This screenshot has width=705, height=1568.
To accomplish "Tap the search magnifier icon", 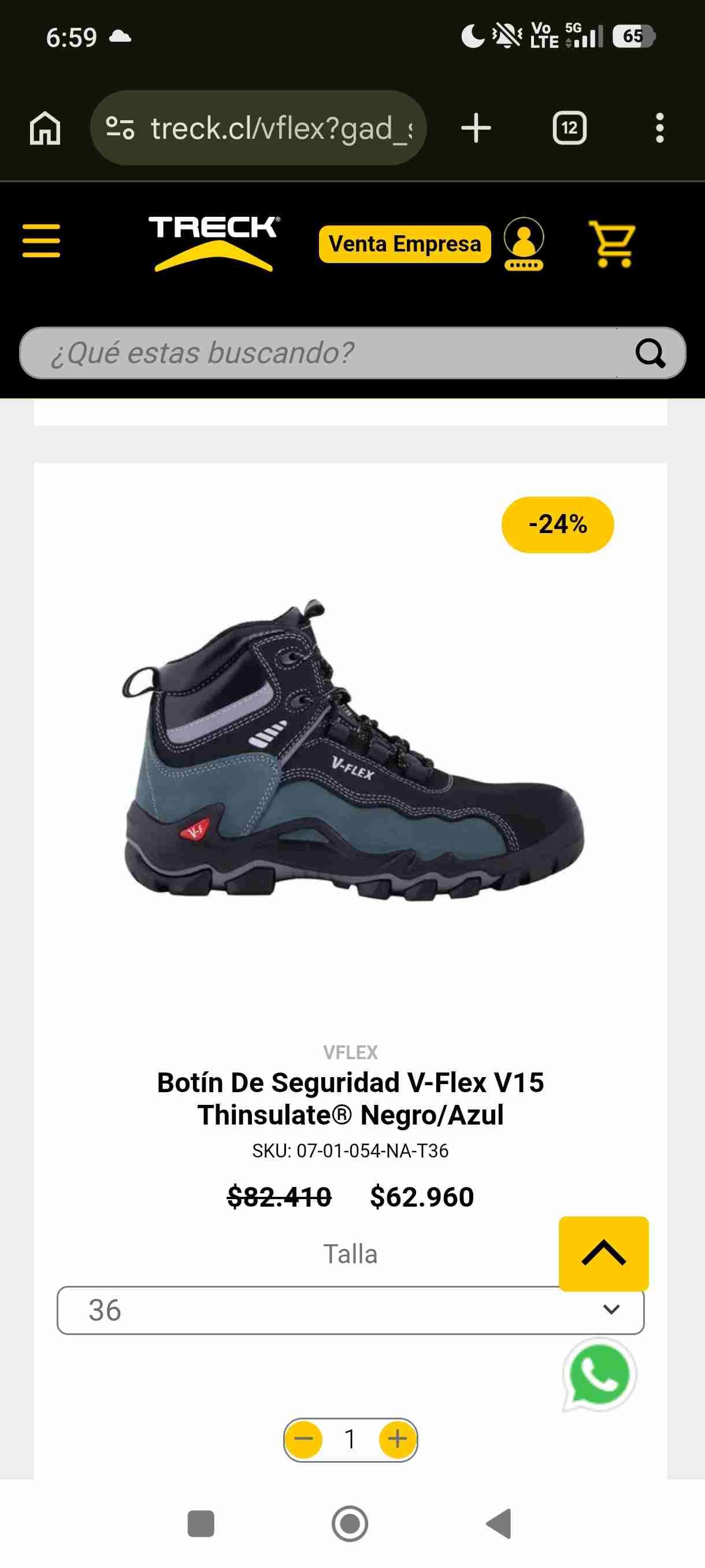I will 650,353.
